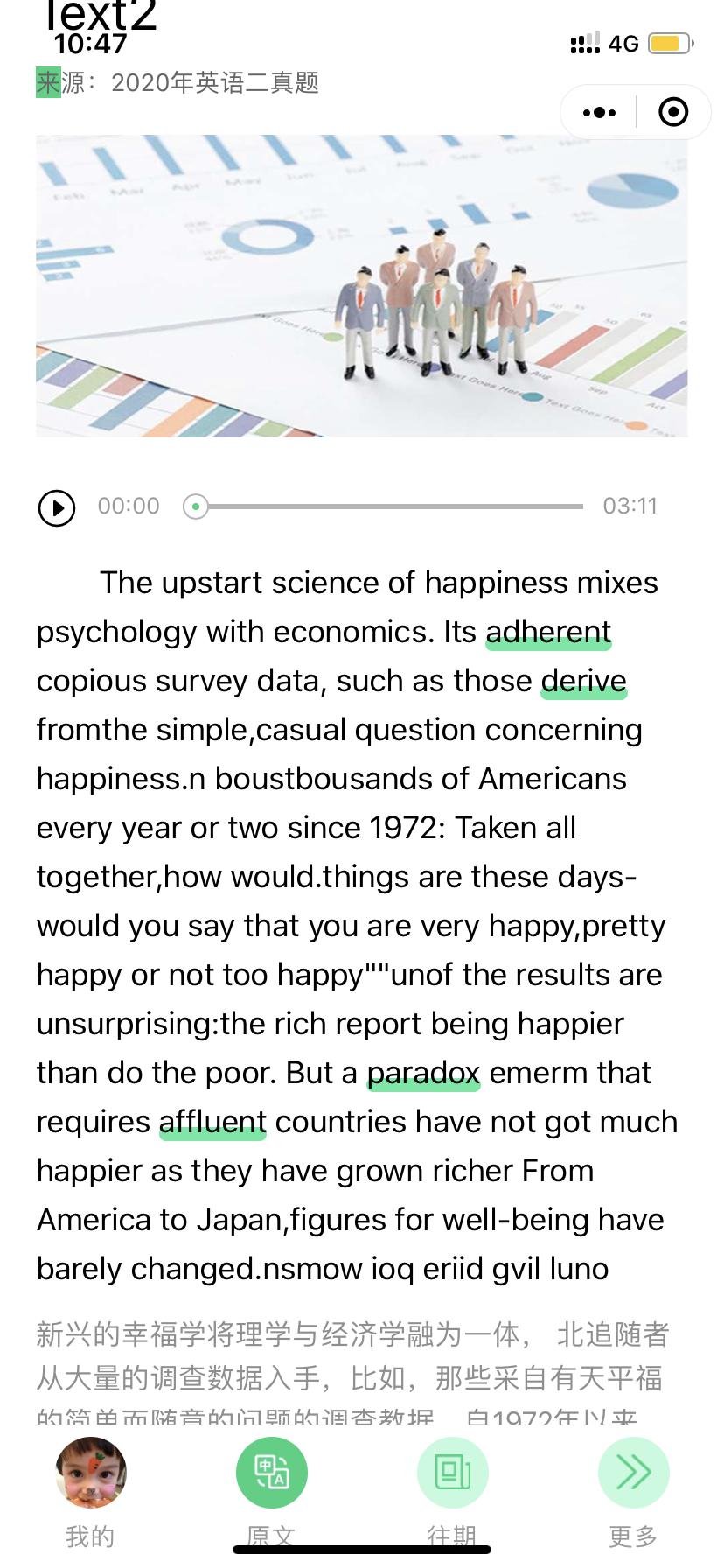This screenshot has width=724, height=1568.
Task: Look up highlighted word derive
Action: click(583, 682)
